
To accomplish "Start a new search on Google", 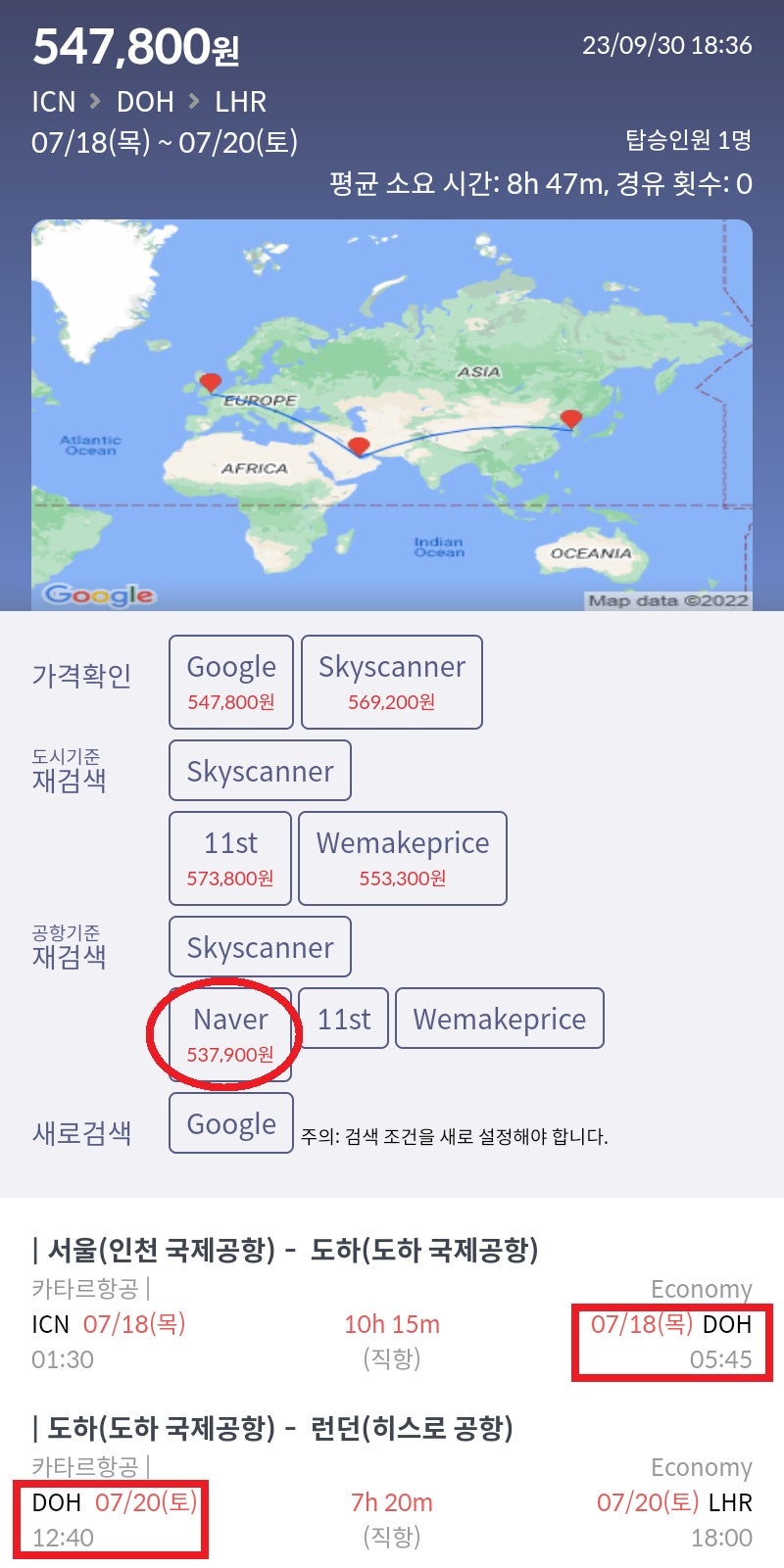I will click(231, 1123).
